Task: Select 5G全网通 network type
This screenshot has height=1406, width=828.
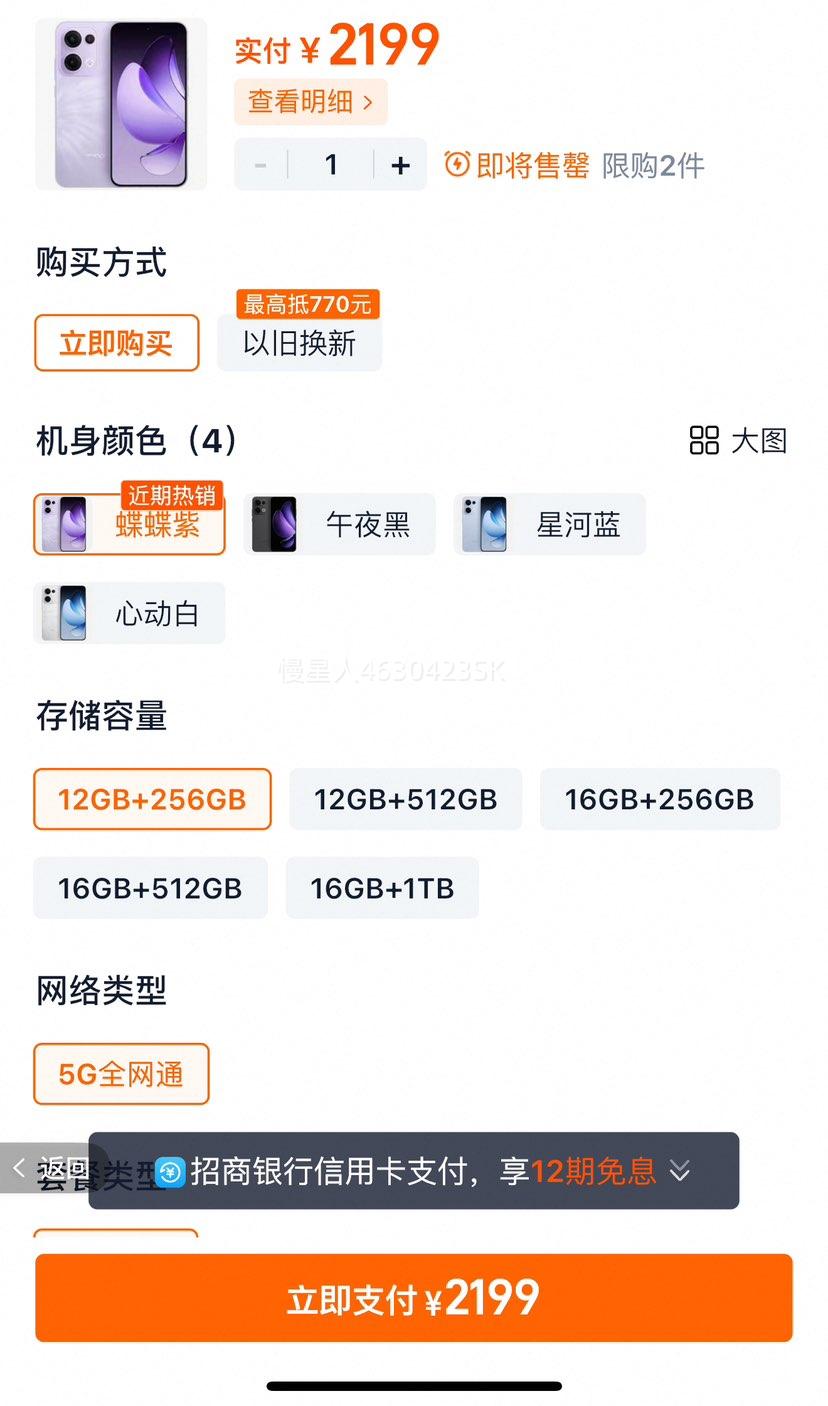Action: pyautogui.click(x=121, y=1074)
